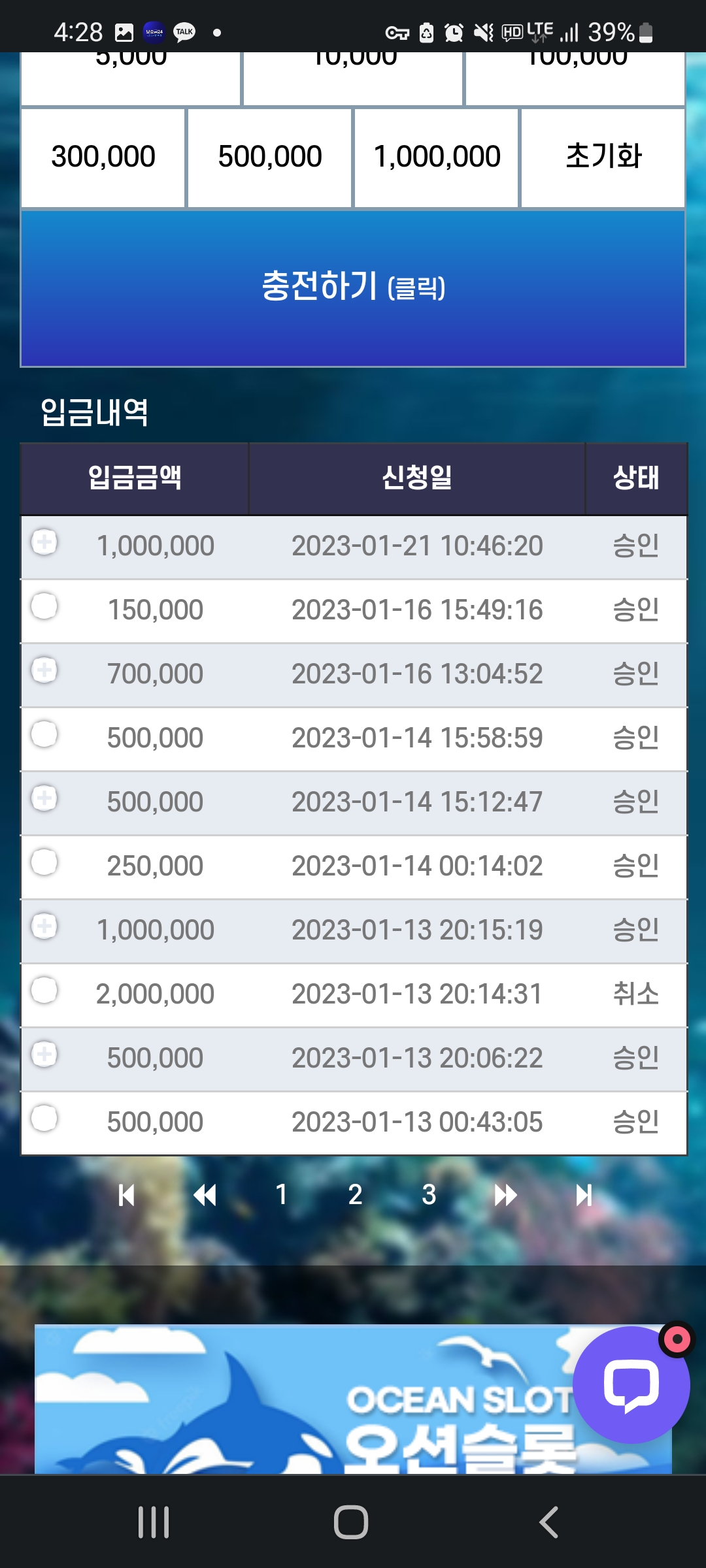Go back to the previous page set
This screenshot has height=1568, width=706.
pyautogui.click(x=205, y=1195)
